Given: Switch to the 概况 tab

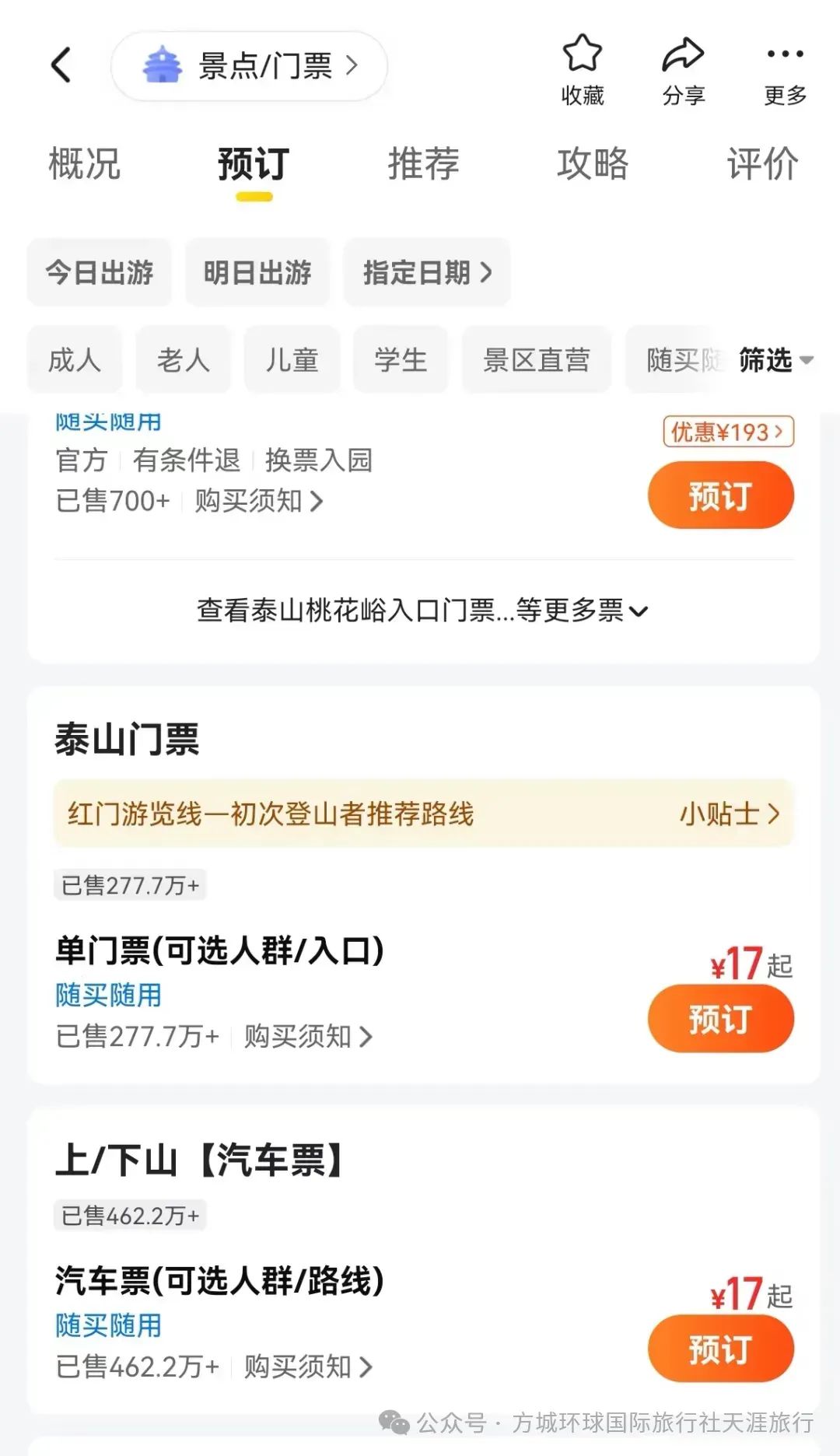Looking at the screenshot, I should [85, 164].
